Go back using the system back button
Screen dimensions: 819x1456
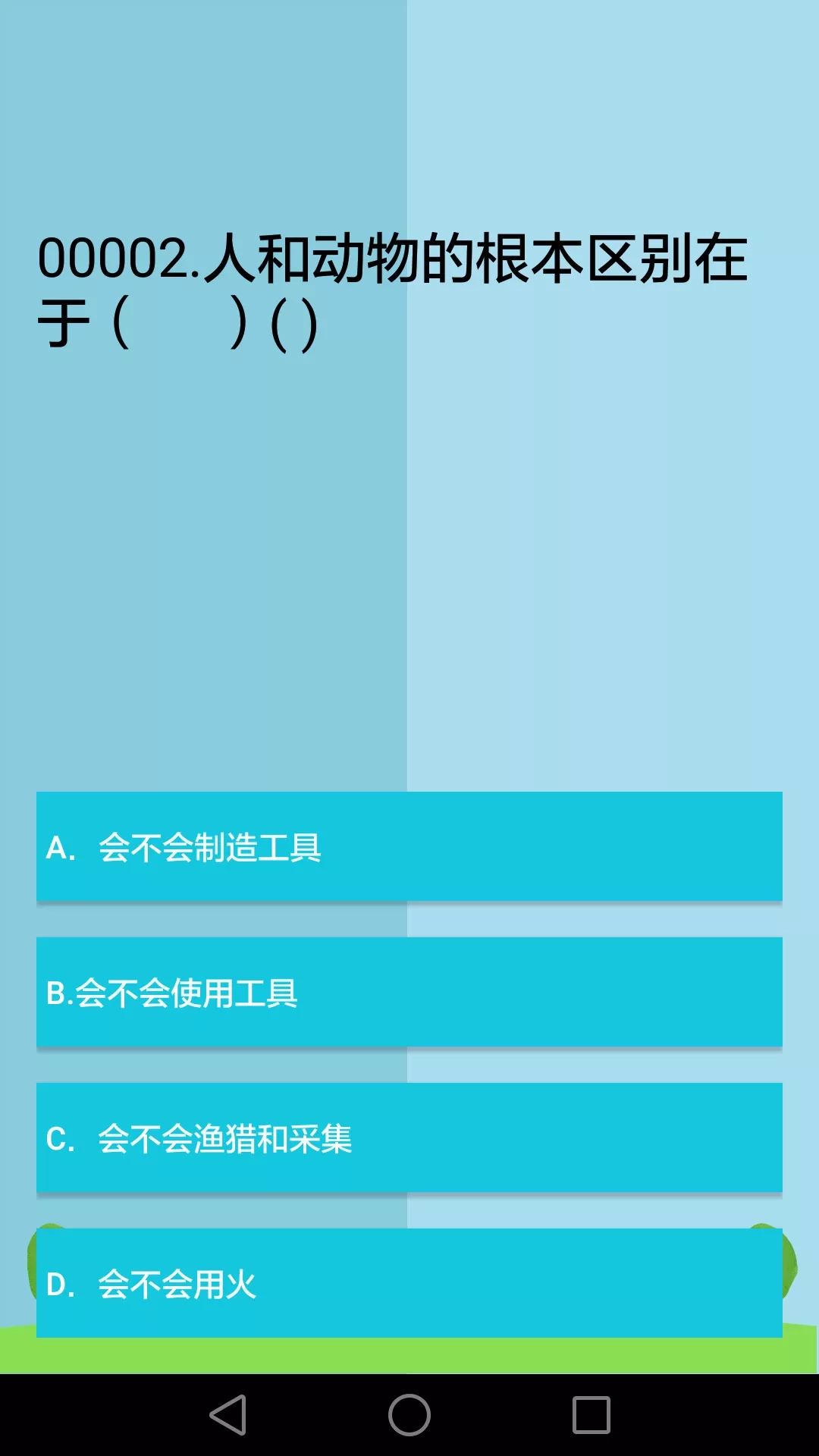tap(227, 1415)
